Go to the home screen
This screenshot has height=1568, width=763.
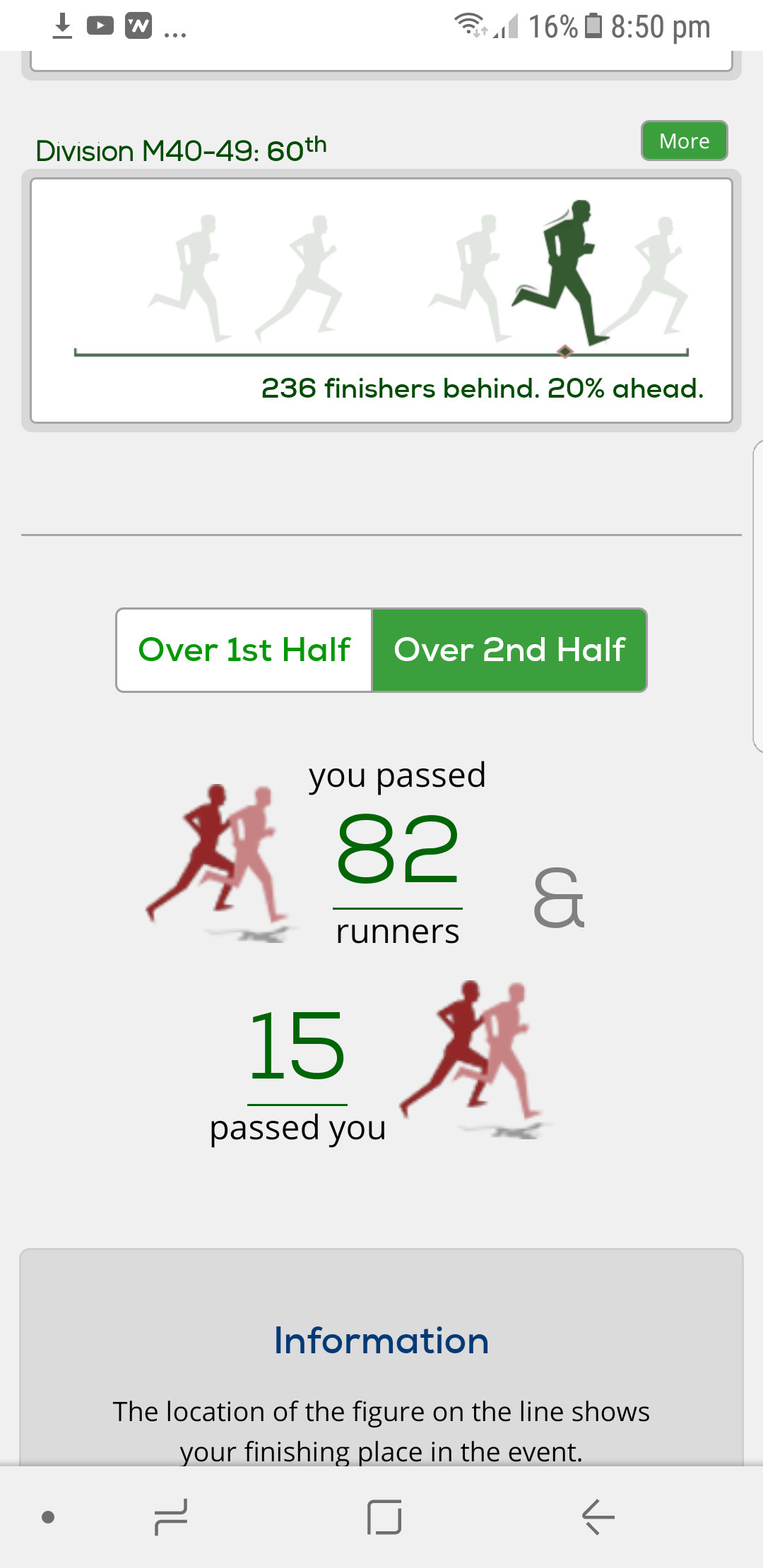click(x=384, y=1516)
